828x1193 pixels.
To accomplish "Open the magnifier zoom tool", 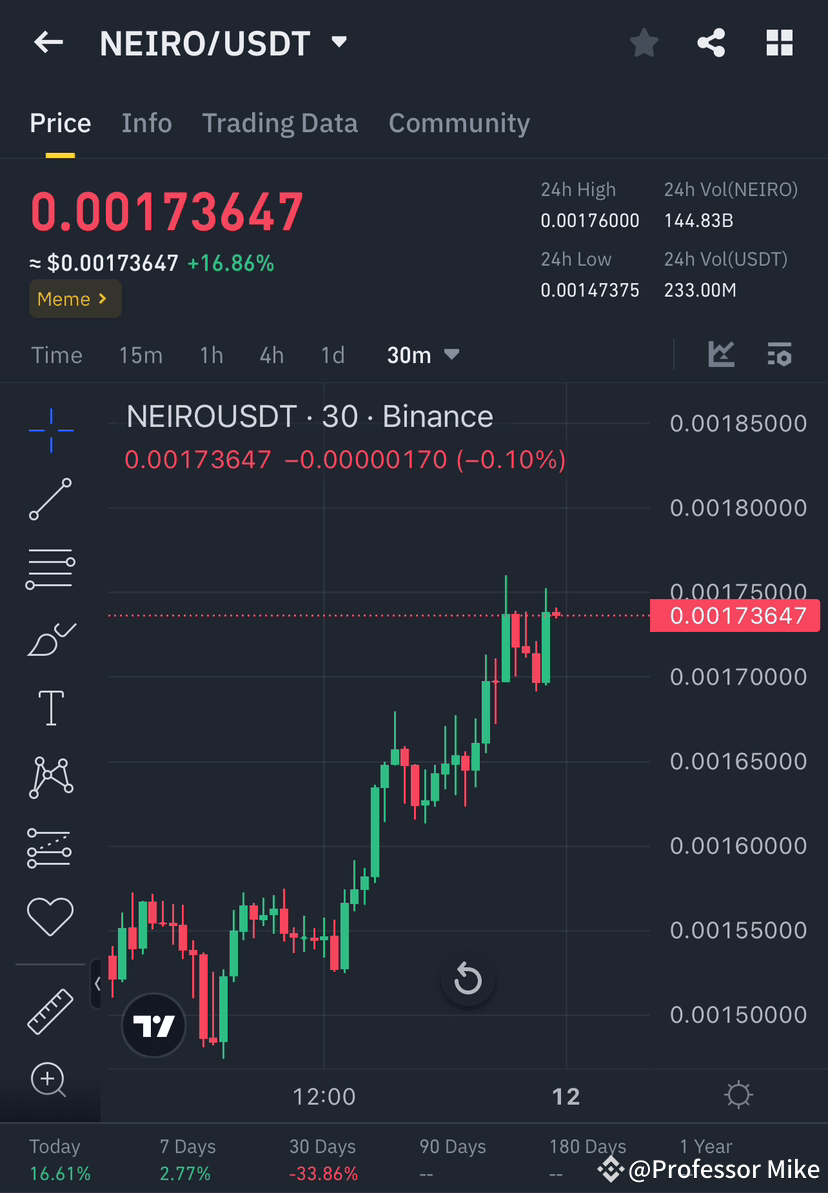I will [x=49, y=1080].
